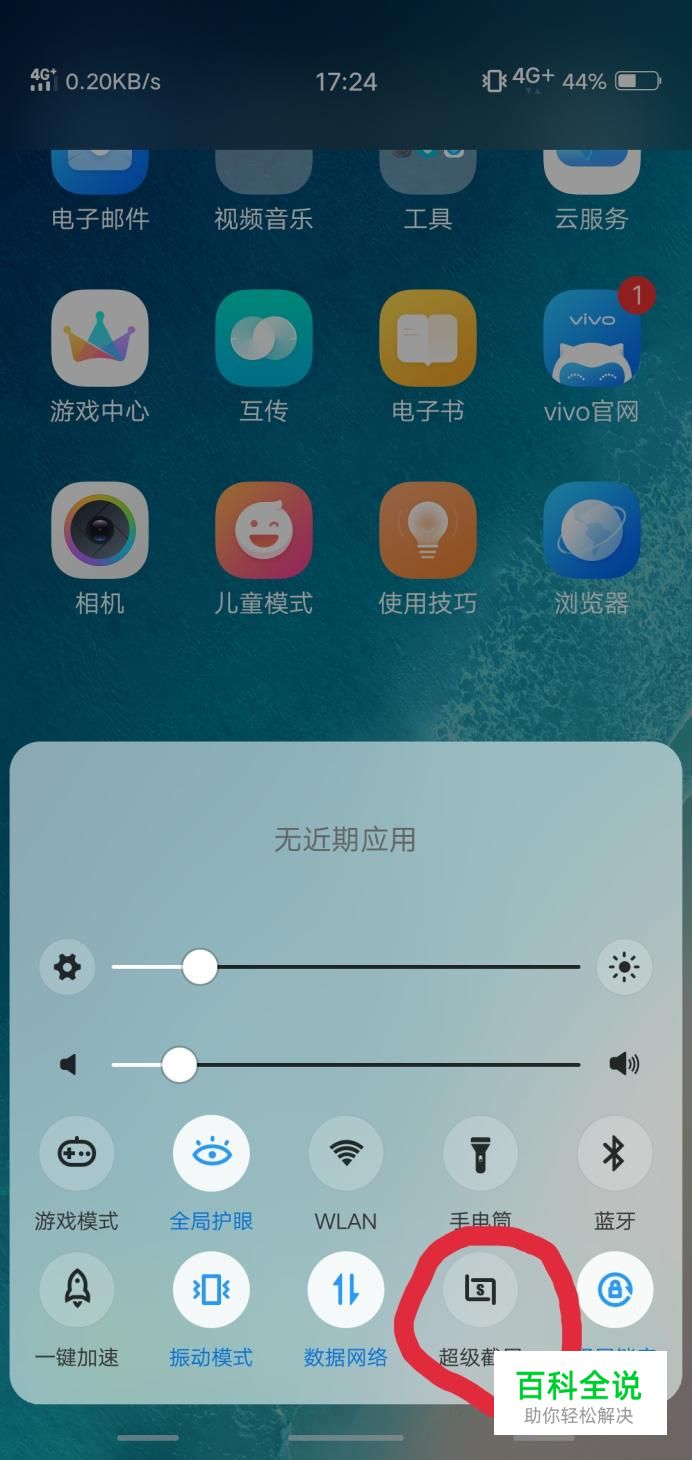
Task: Toggle auto brightness sun icon
Action: tap(624, 967)
